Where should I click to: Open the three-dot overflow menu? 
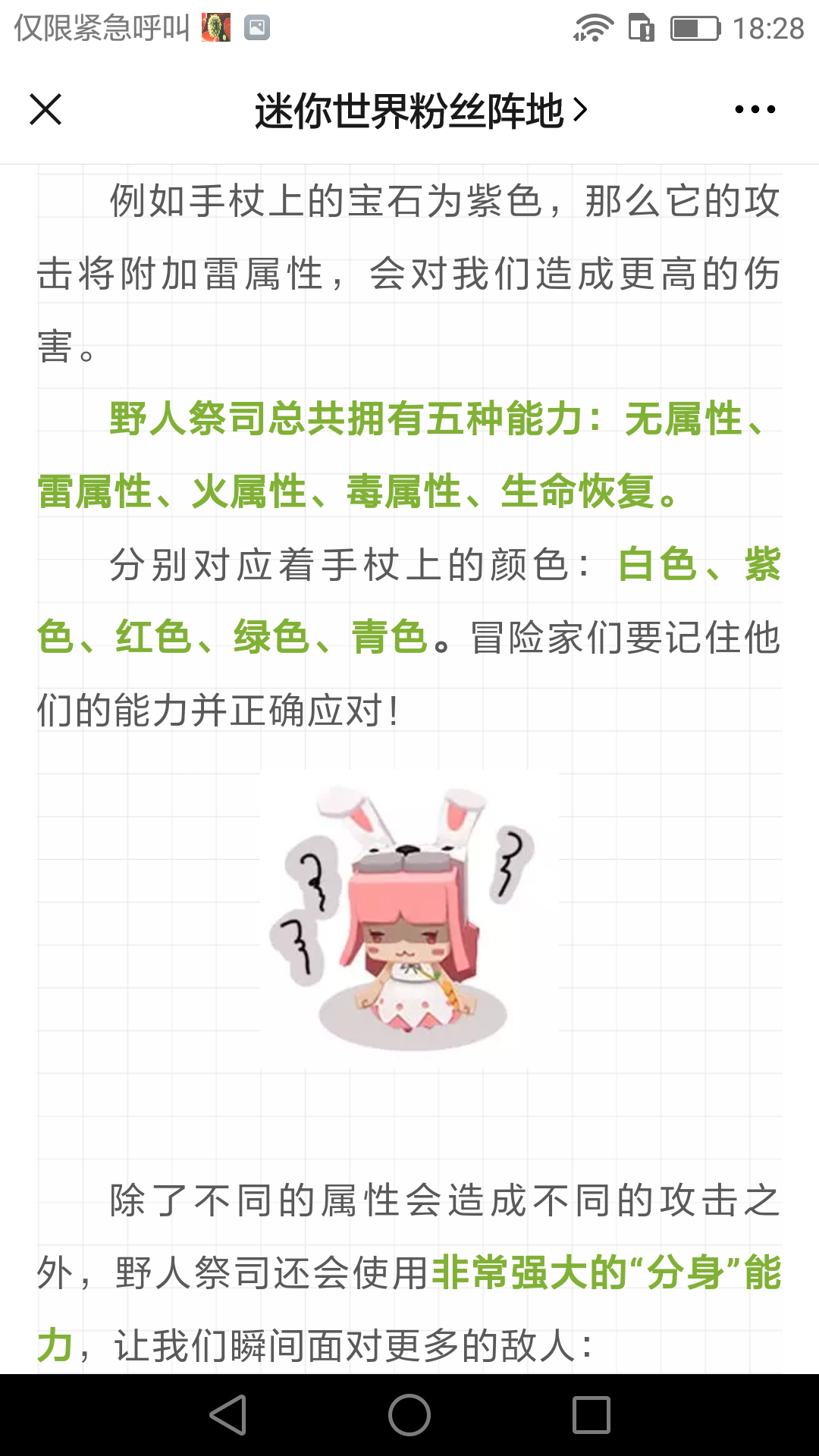point(755,110)
